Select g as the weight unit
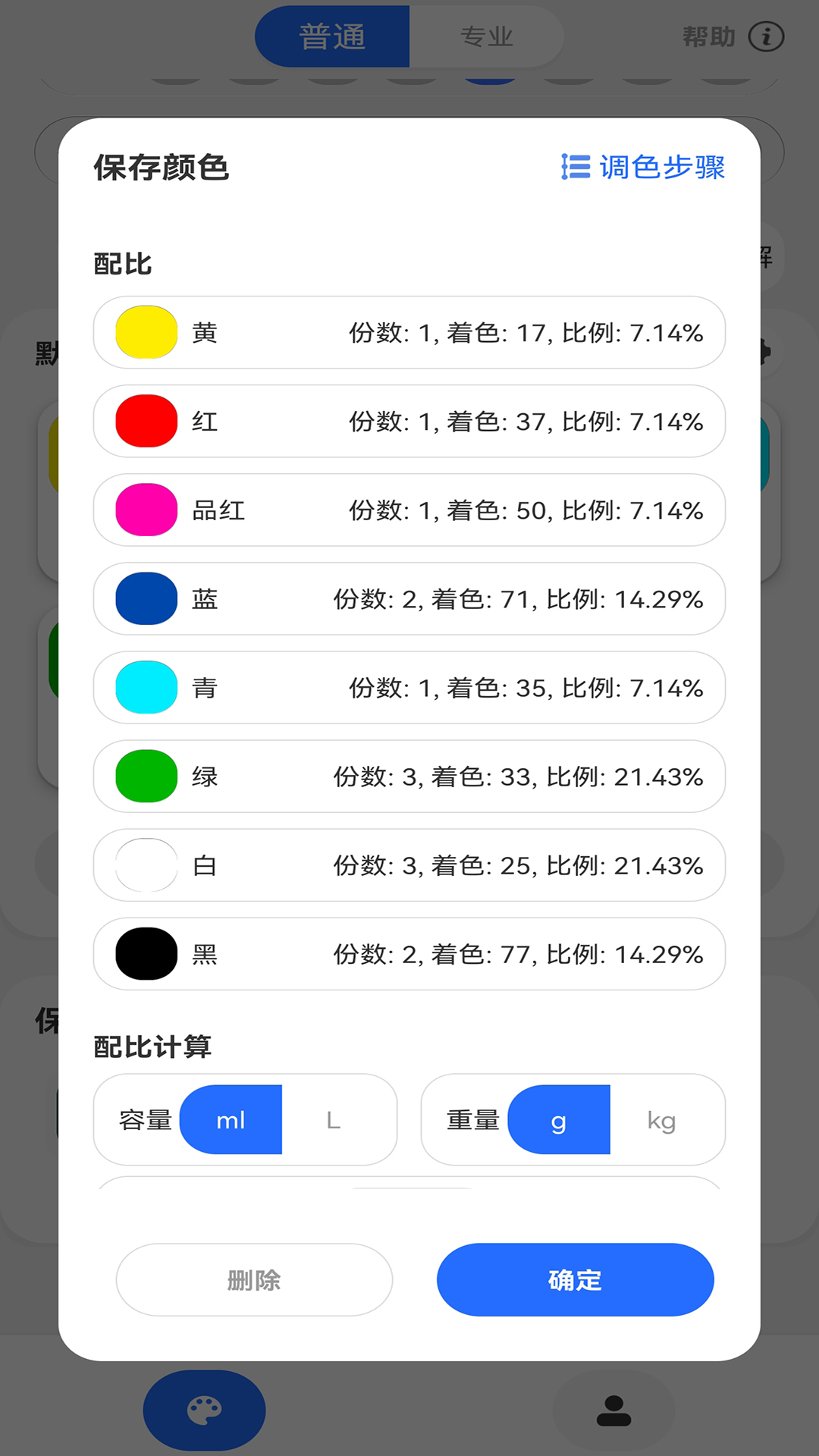 tap(559, 1119)
